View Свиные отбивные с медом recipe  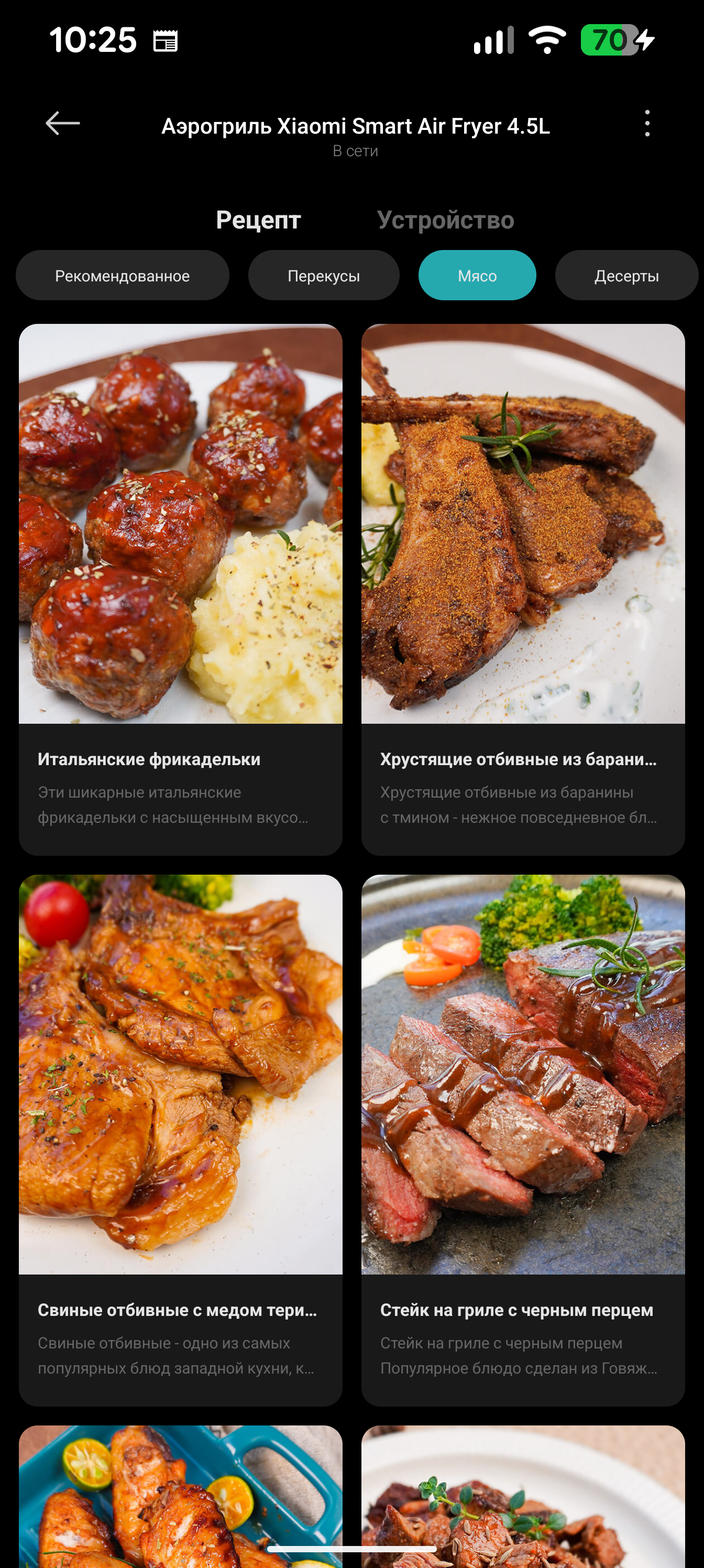point(181,1139)
